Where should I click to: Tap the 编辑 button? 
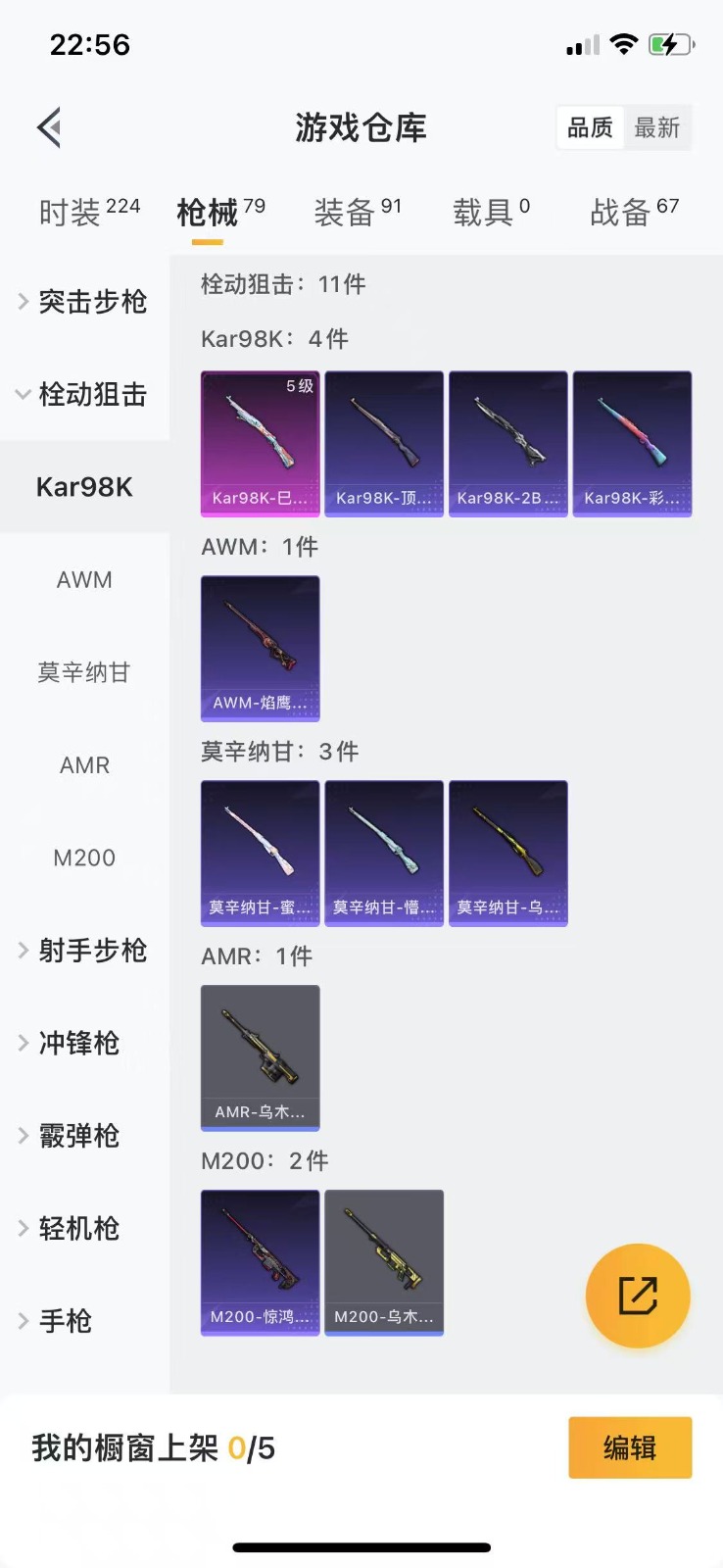630,1447
